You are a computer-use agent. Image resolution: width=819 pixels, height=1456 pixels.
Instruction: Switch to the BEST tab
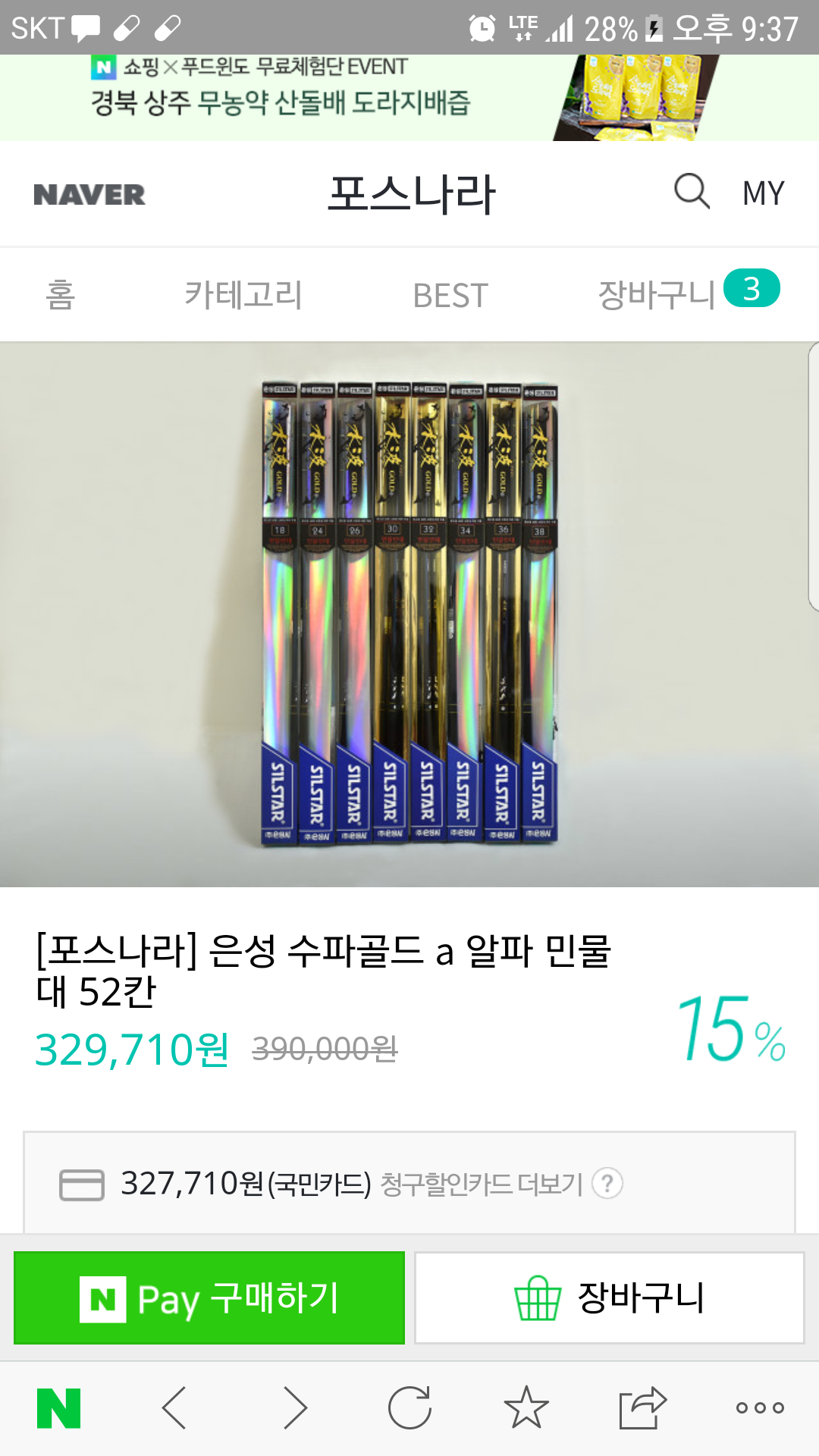pyautogui.click(x=450, y=295)
